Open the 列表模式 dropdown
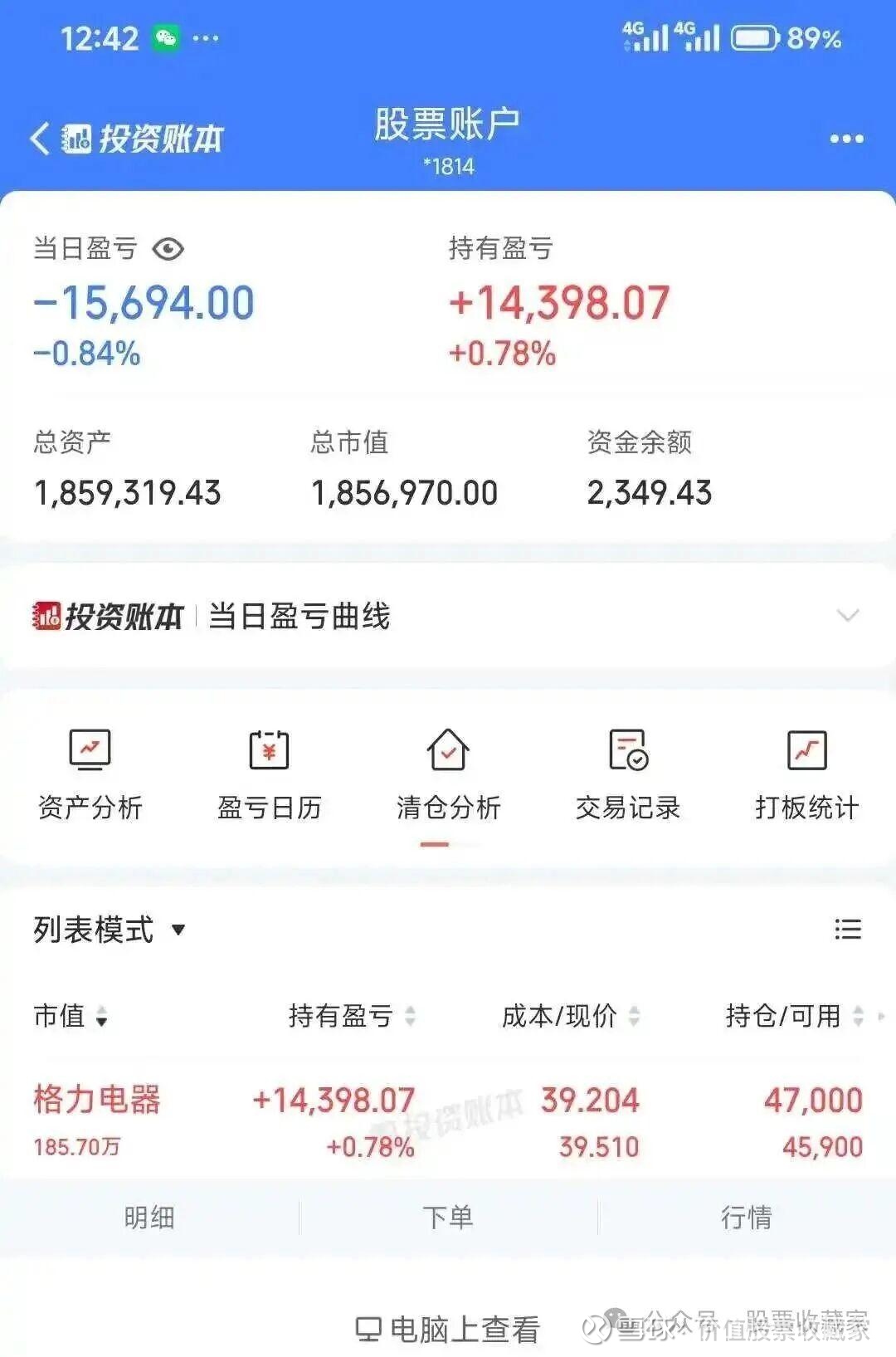 pos(108,930)
